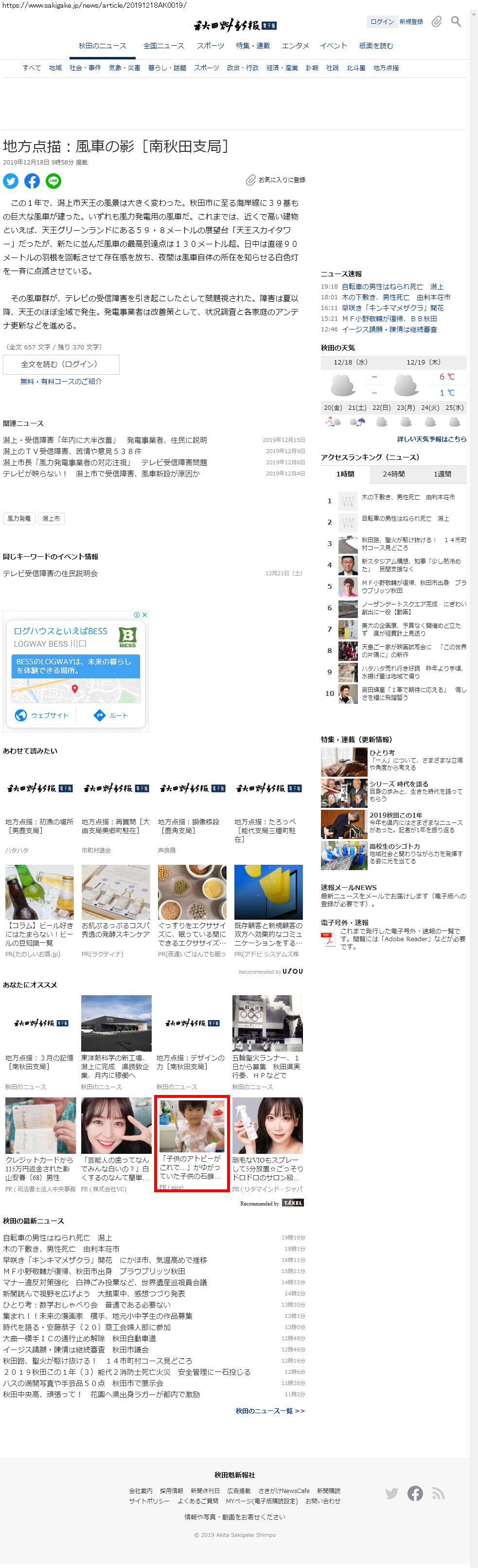Image resolution: width=478 pixels, height=1568 pixels.
Task: Open 秋田のニュース一覧 link
Action: tap(270, 1411)
